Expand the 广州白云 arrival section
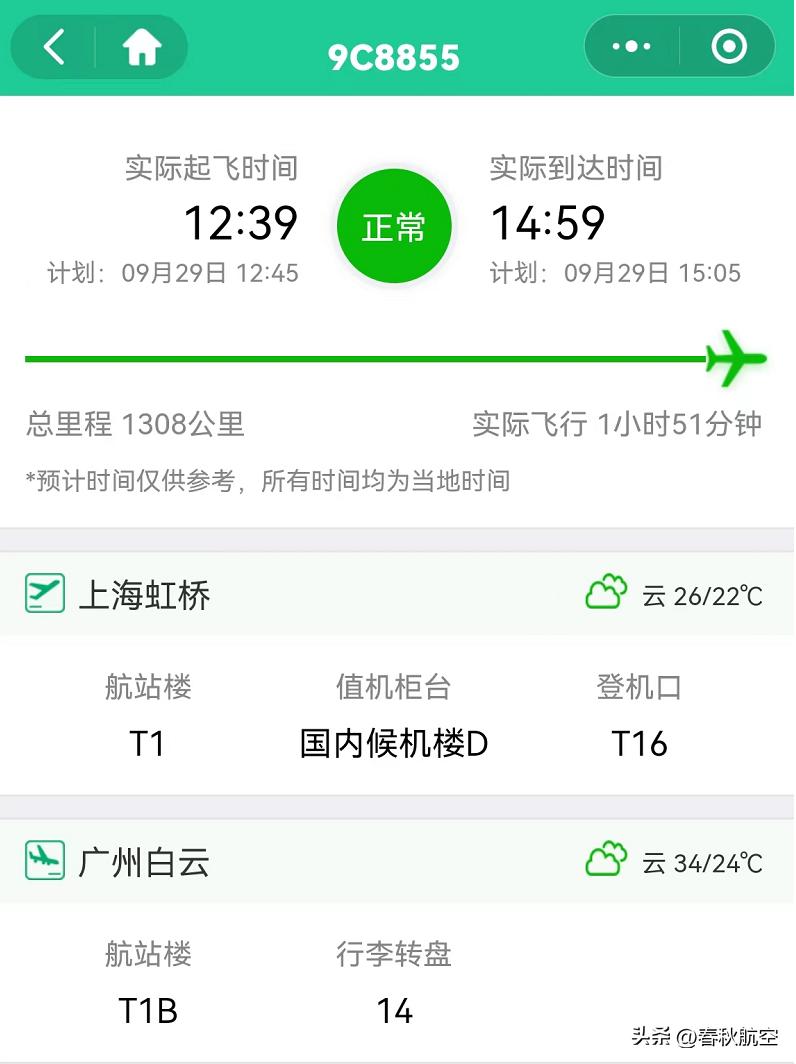This screenshot has height=1064, width=796. coord(142,863)
